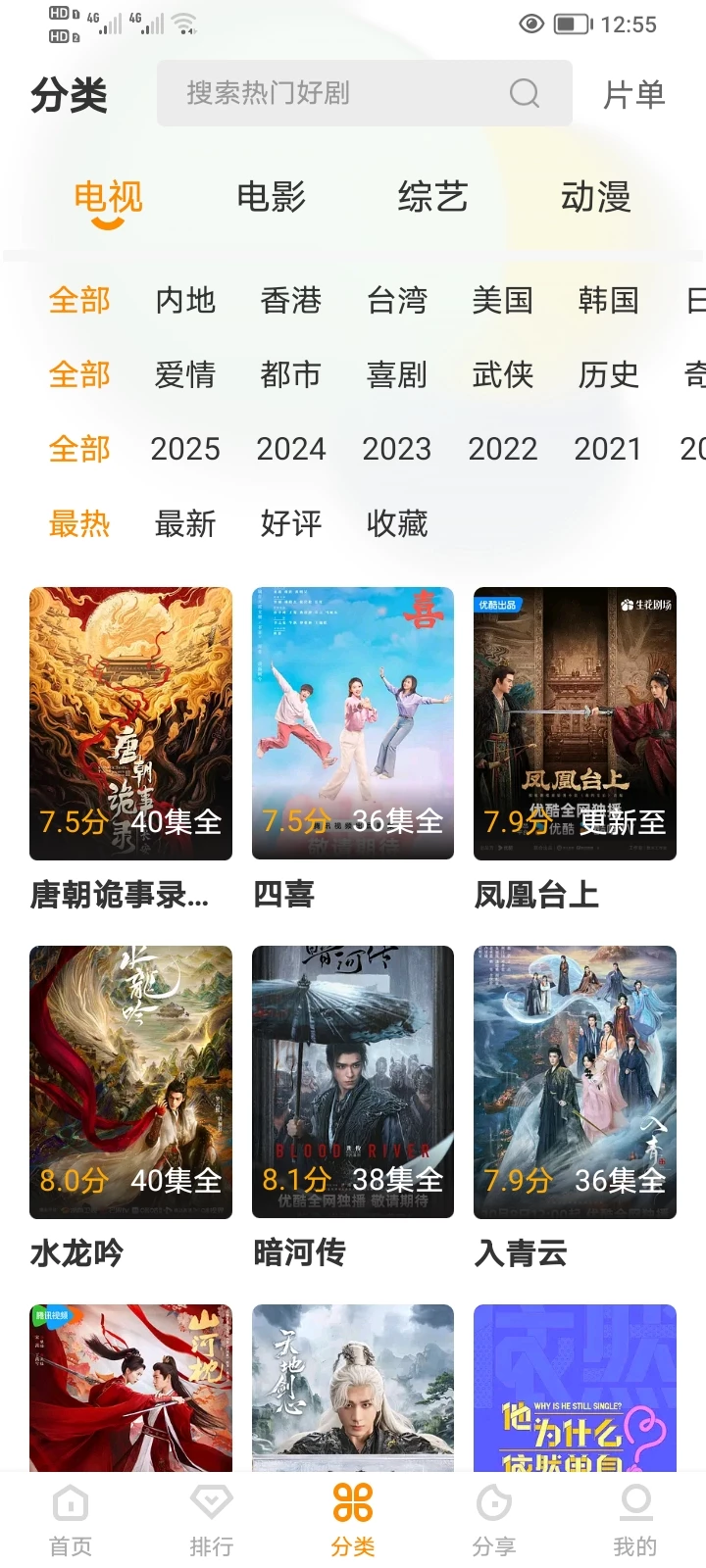Sort the list by 好评
The image size is (706, 1568).
click(x=291, y=523)
